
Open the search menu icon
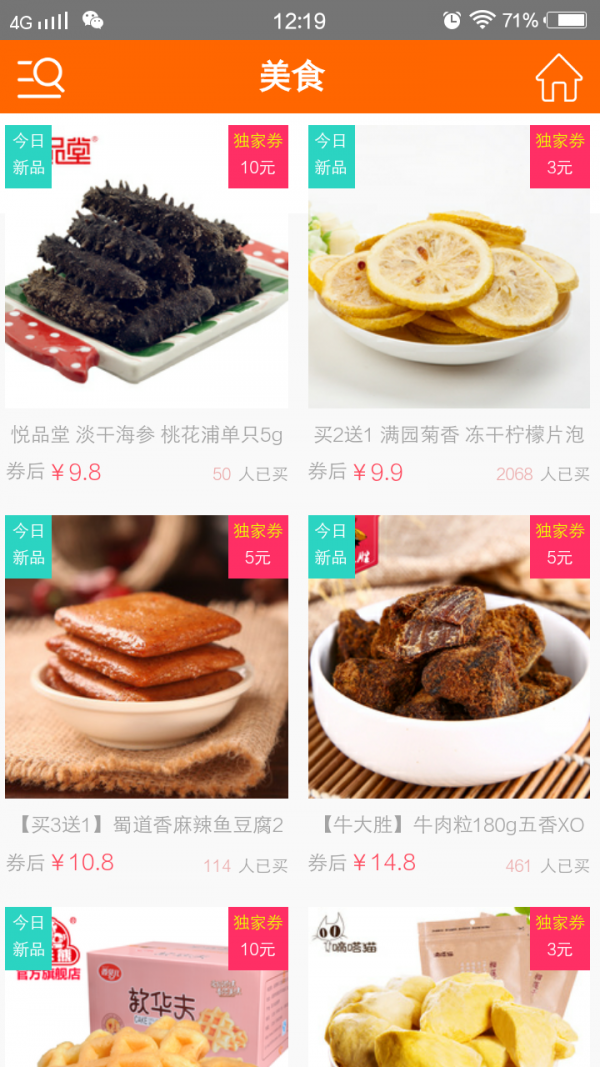pyautogui.click(x=41, y=77)
